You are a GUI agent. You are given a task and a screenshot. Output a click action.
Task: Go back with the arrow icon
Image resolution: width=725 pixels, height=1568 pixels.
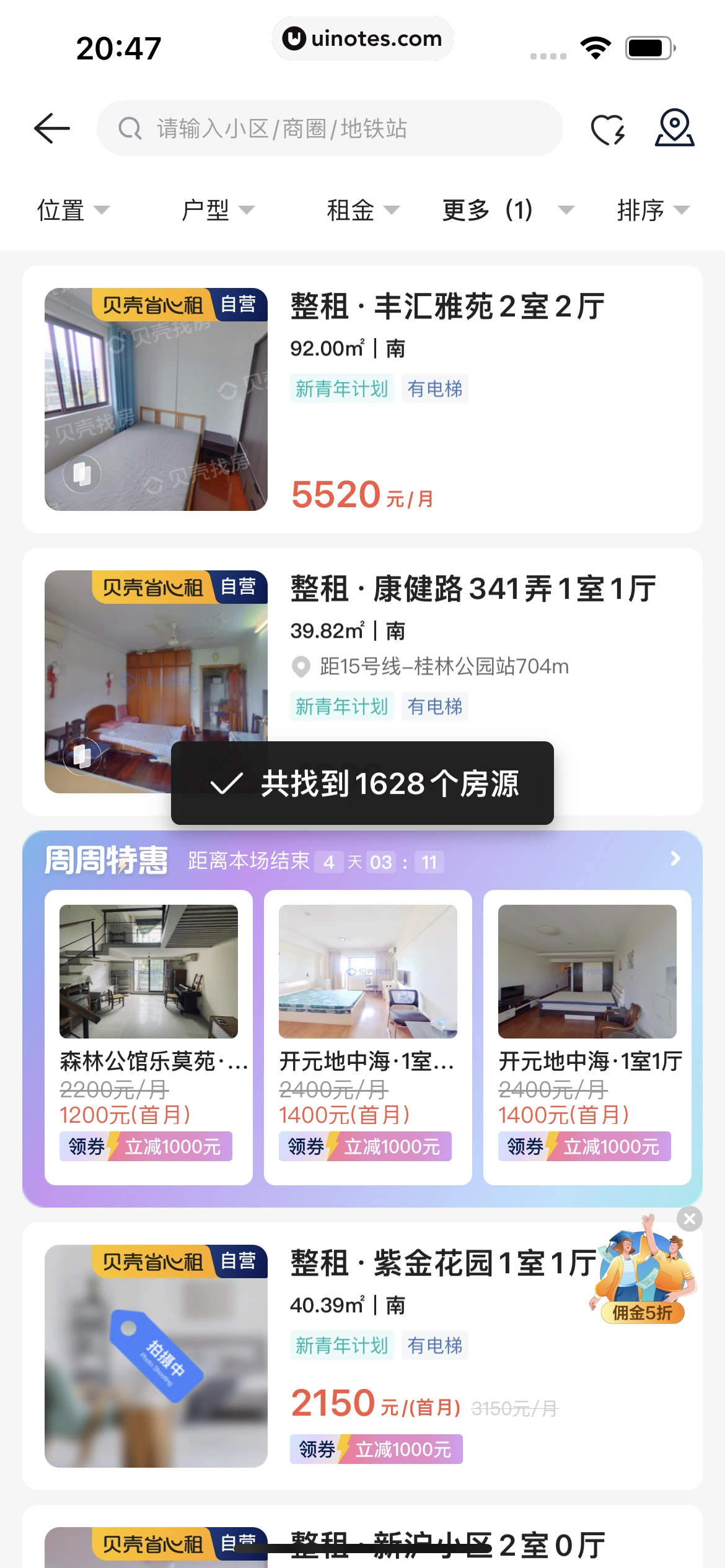click(52, 129)
